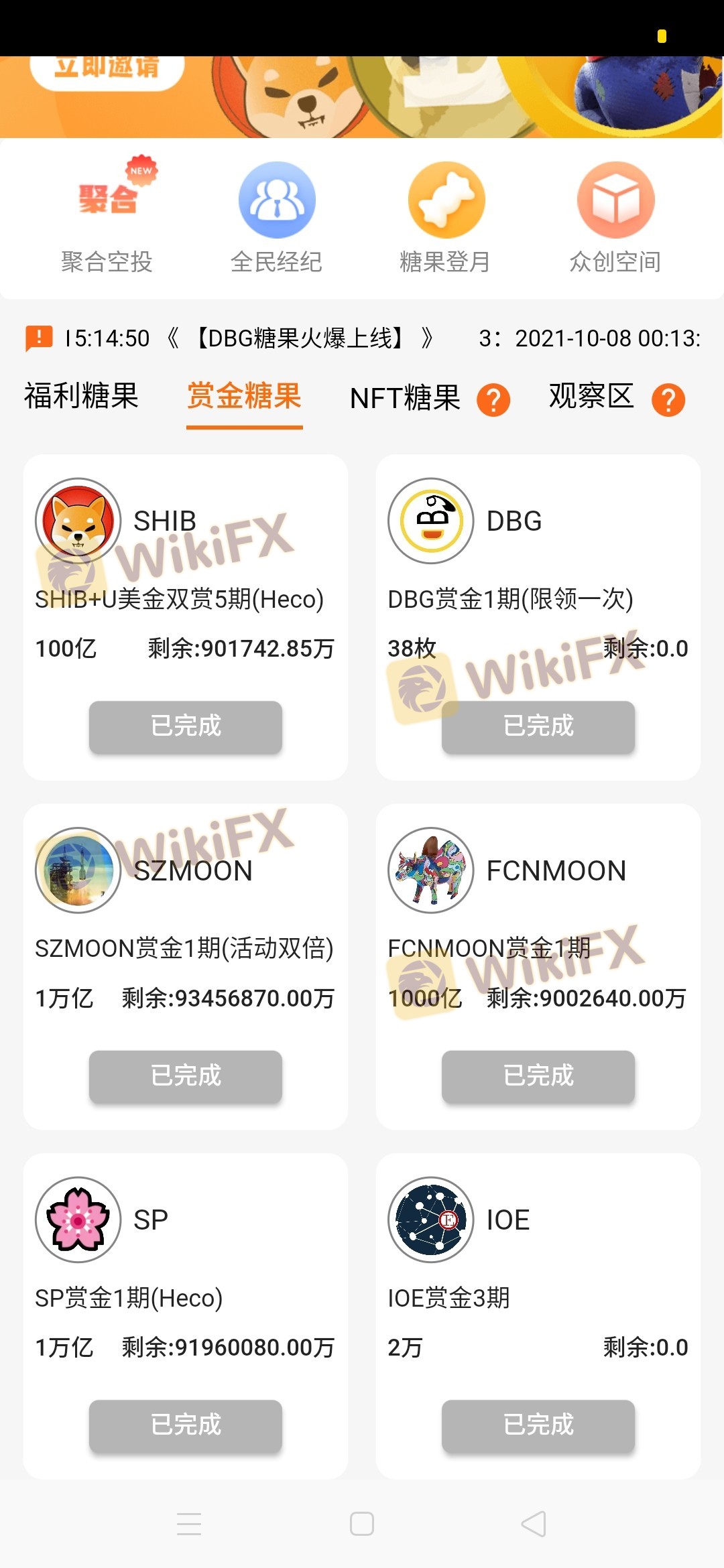Screen dimensions: 724x1568
Task: Go back using system back button
Action: coord(534,1524)
